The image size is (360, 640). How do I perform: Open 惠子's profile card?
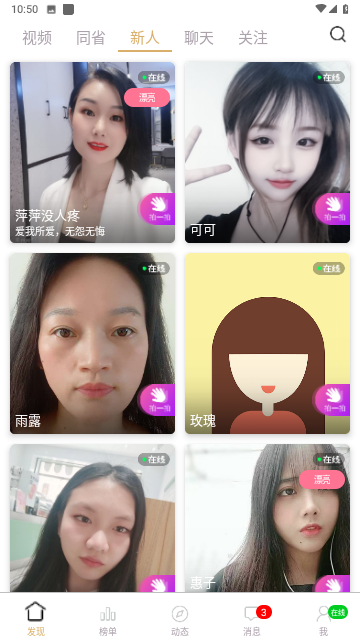tap(267, 518)
